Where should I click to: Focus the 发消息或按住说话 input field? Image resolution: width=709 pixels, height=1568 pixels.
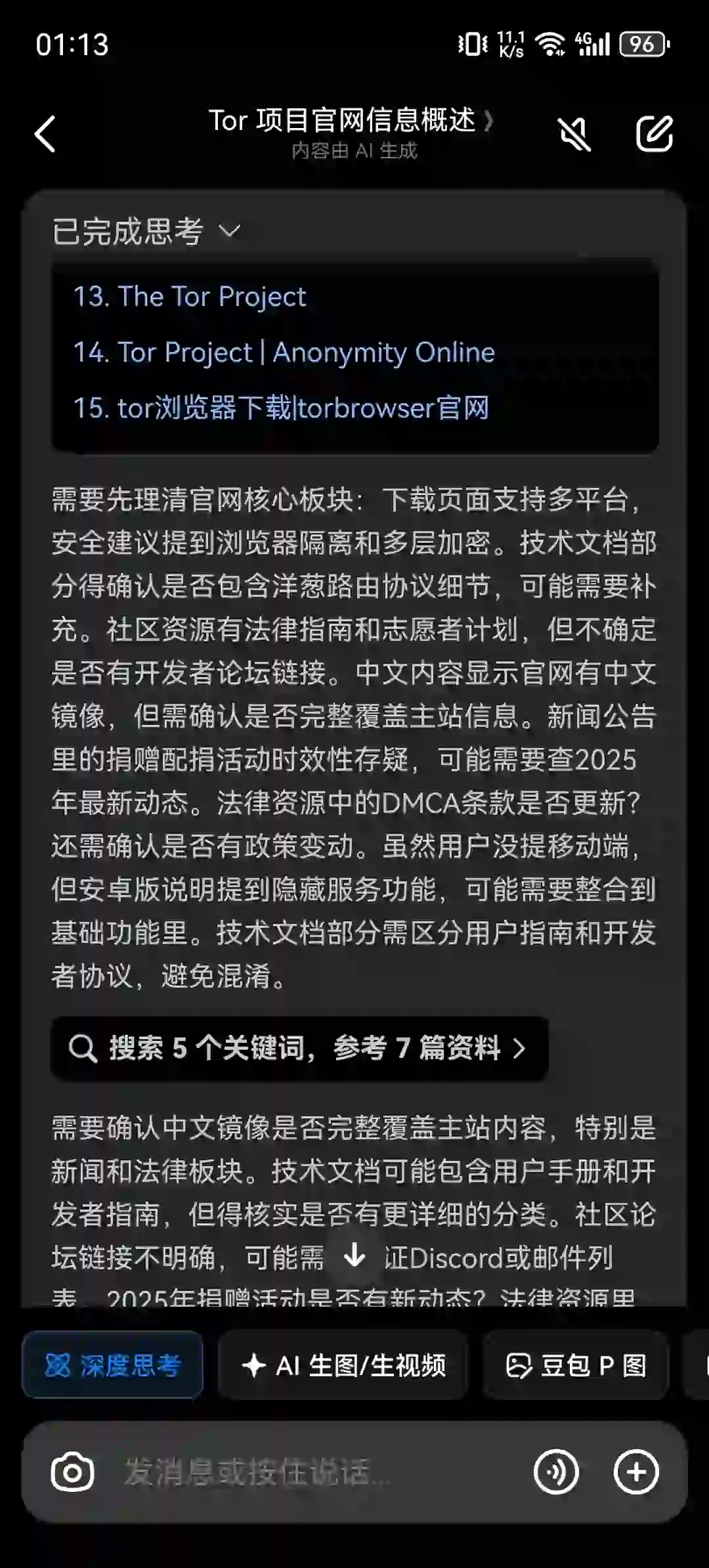click(x=315, y=1473)
